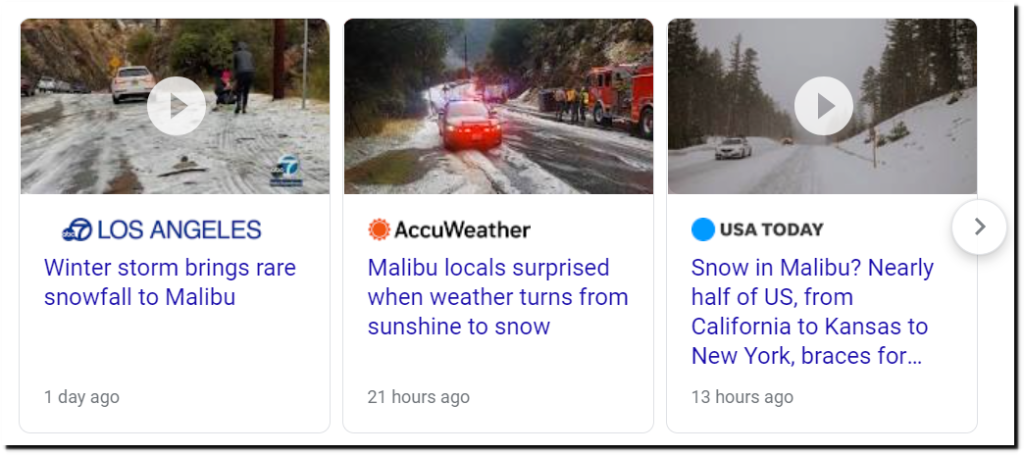Image resolution: width=1024 pixels, height=455 pixels.
Task: Open USA TODAY's 'Snow in Malibu?' article
Action: [x=811, y=312]
